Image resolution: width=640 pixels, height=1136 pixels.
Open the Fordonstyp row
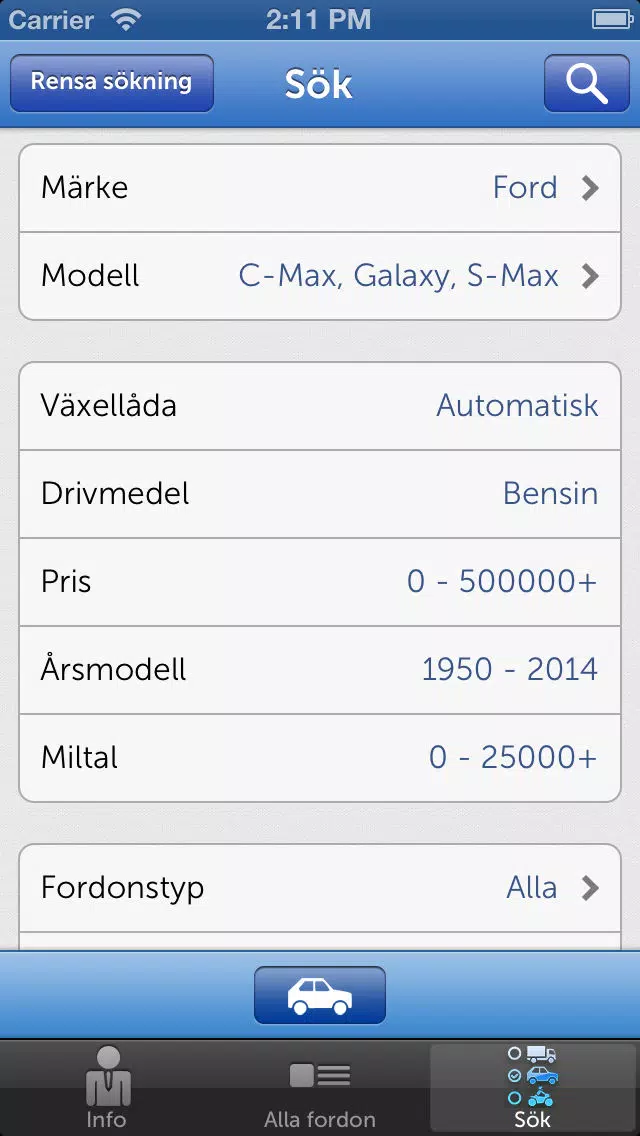coord(320,888)
